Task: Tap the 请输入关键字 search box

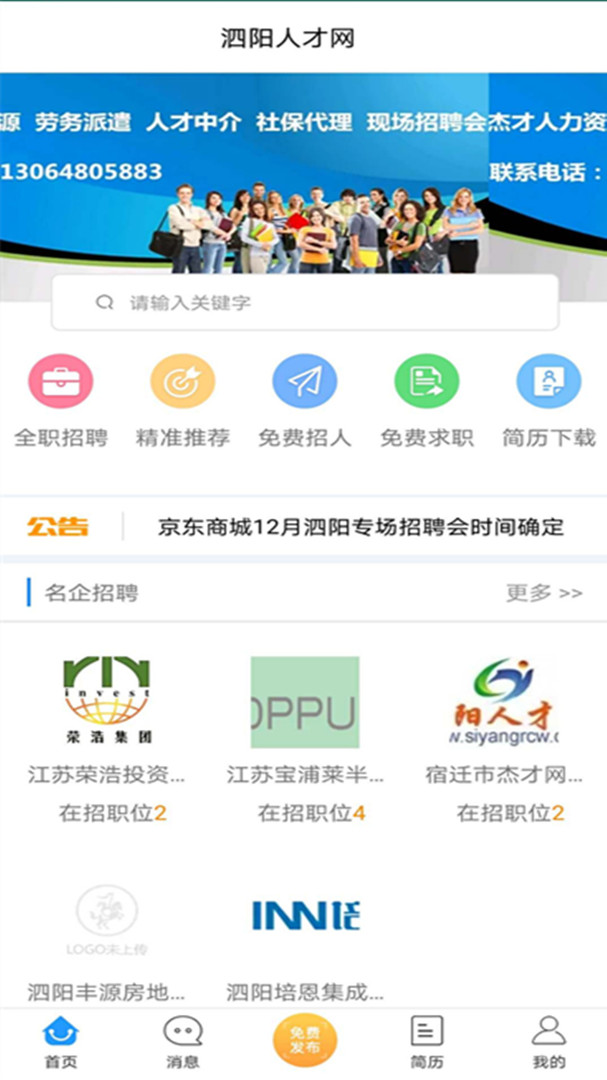Action: click(305, 302)
